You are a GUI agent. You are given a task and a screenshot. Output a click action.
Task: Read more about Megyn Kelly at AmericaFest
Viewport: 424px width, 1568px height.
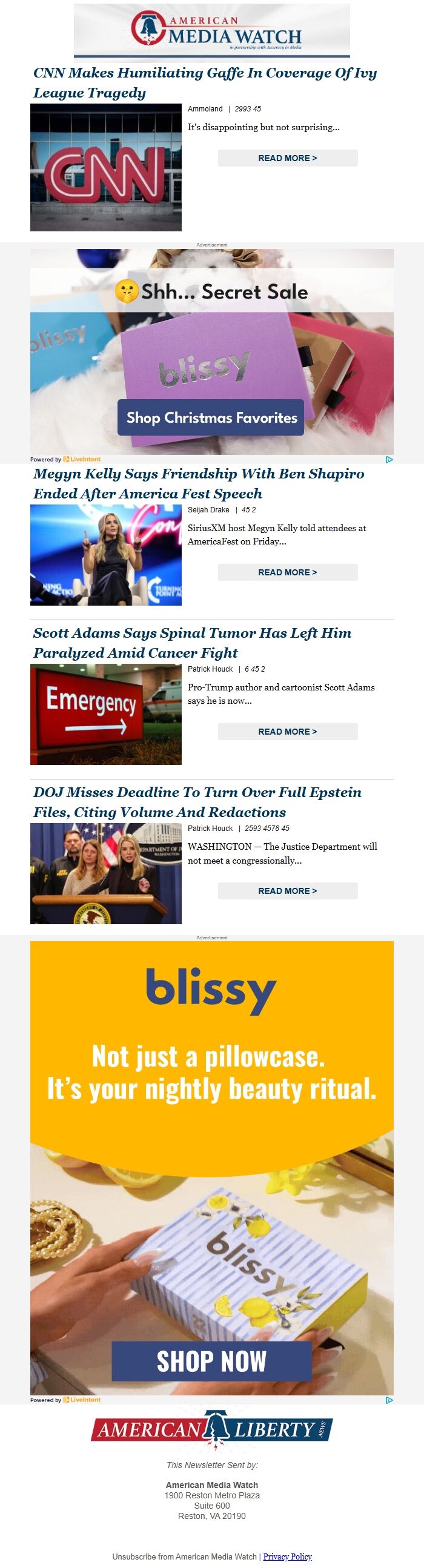click(x=288, y=572)
